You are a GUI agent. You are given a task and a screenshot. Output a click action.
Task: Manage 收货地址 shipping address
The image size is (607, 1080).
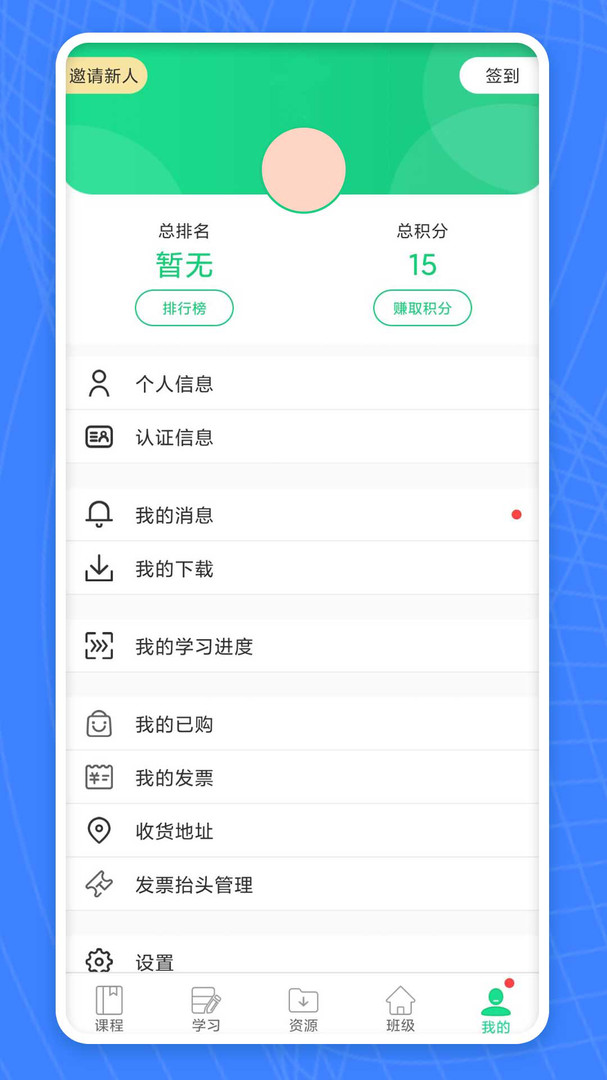pos(302,831)
